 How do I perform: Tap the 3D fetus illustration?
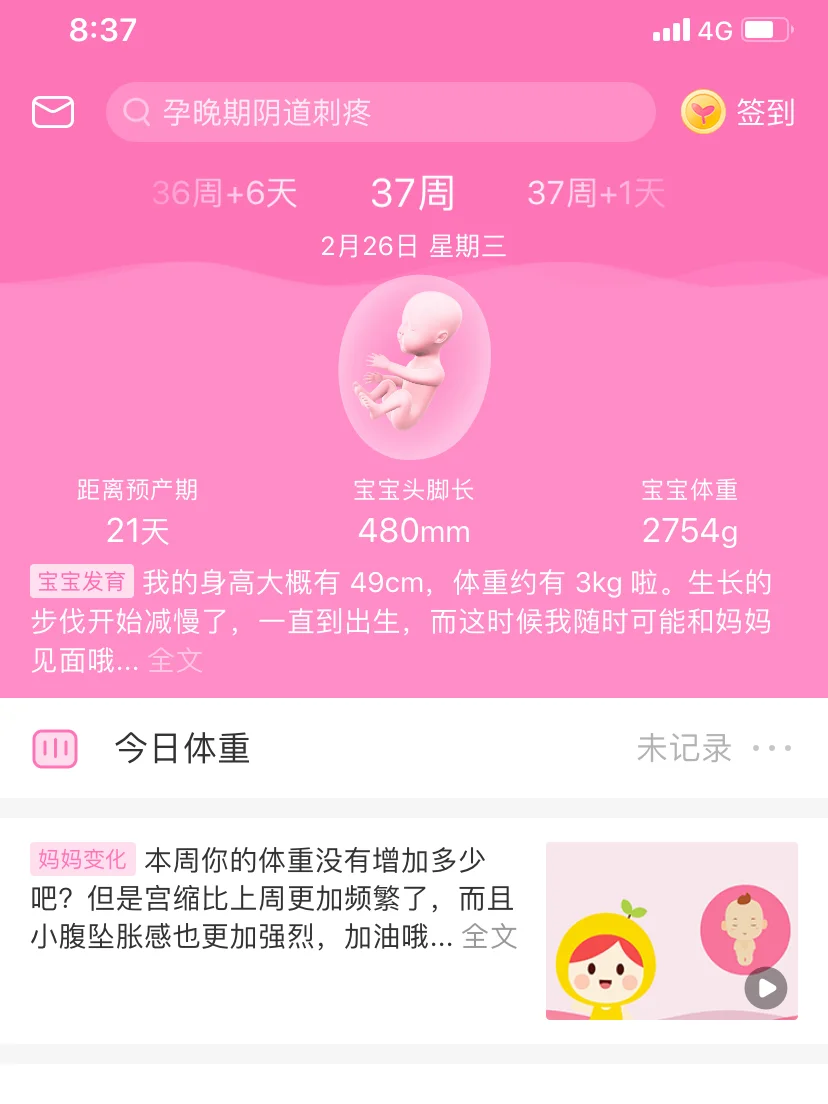414,365
